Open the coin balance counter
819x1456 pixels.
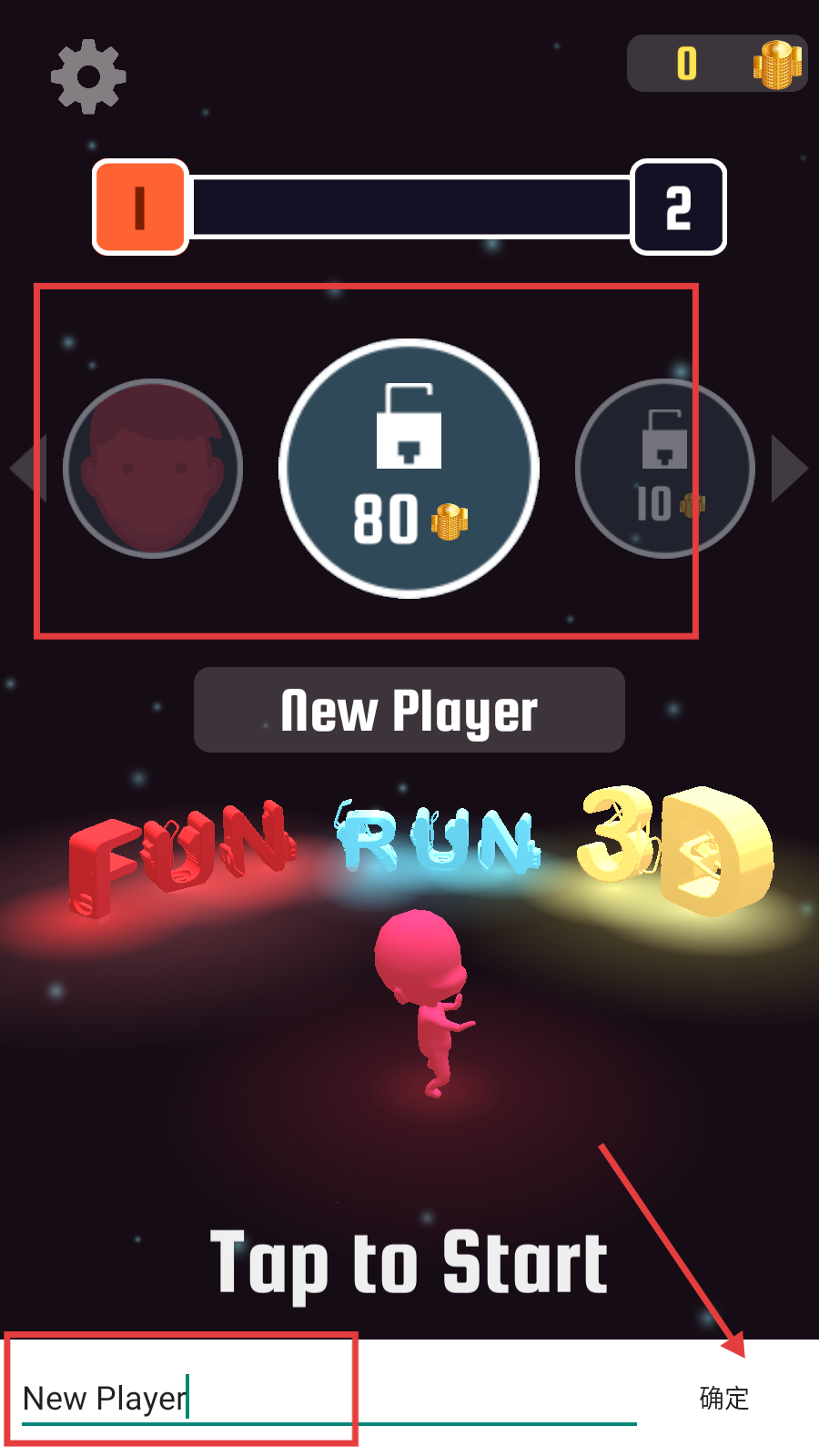tap(717, 64)
